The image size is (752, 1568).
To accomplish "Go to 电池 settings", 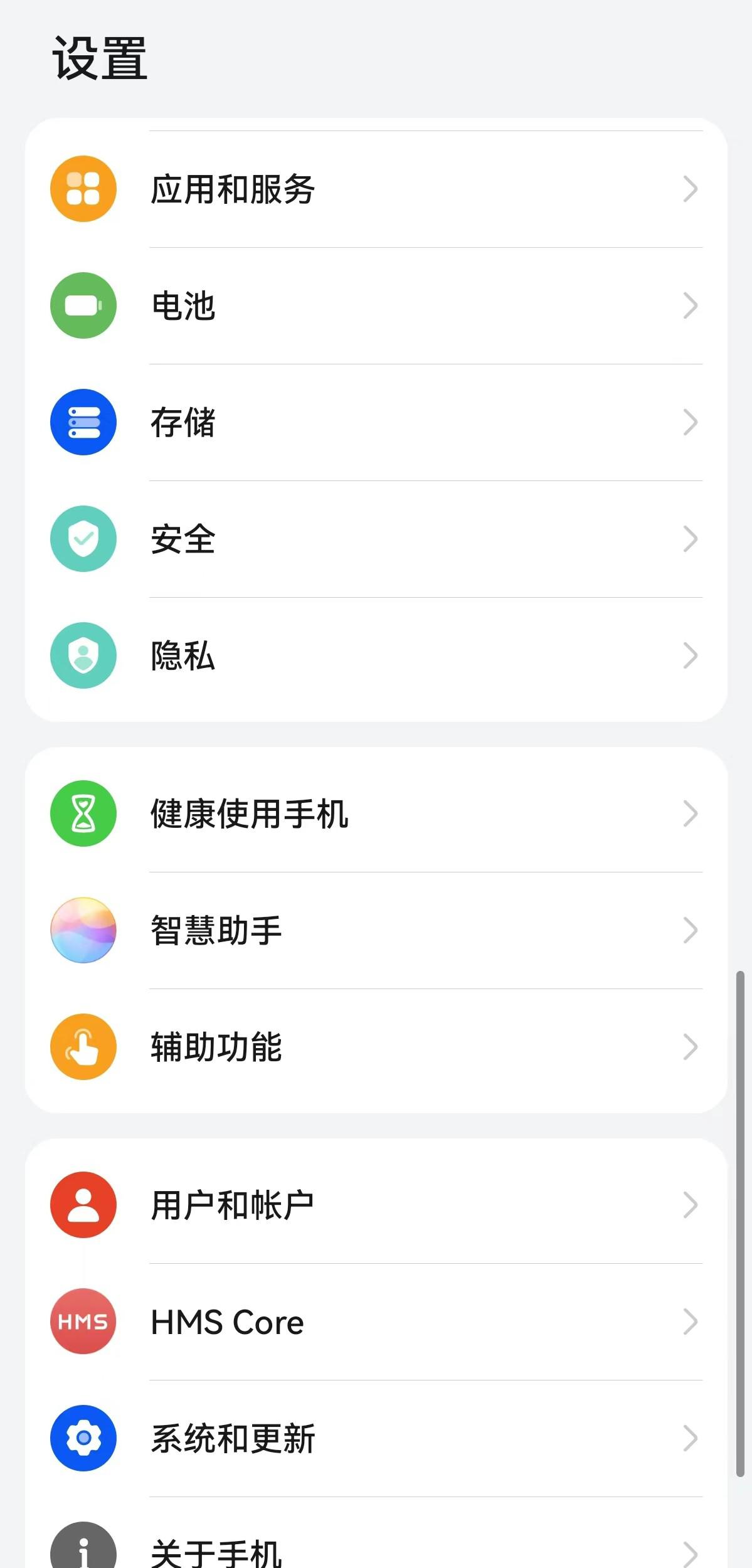I will pyautogui.click(x=376, y=305).
